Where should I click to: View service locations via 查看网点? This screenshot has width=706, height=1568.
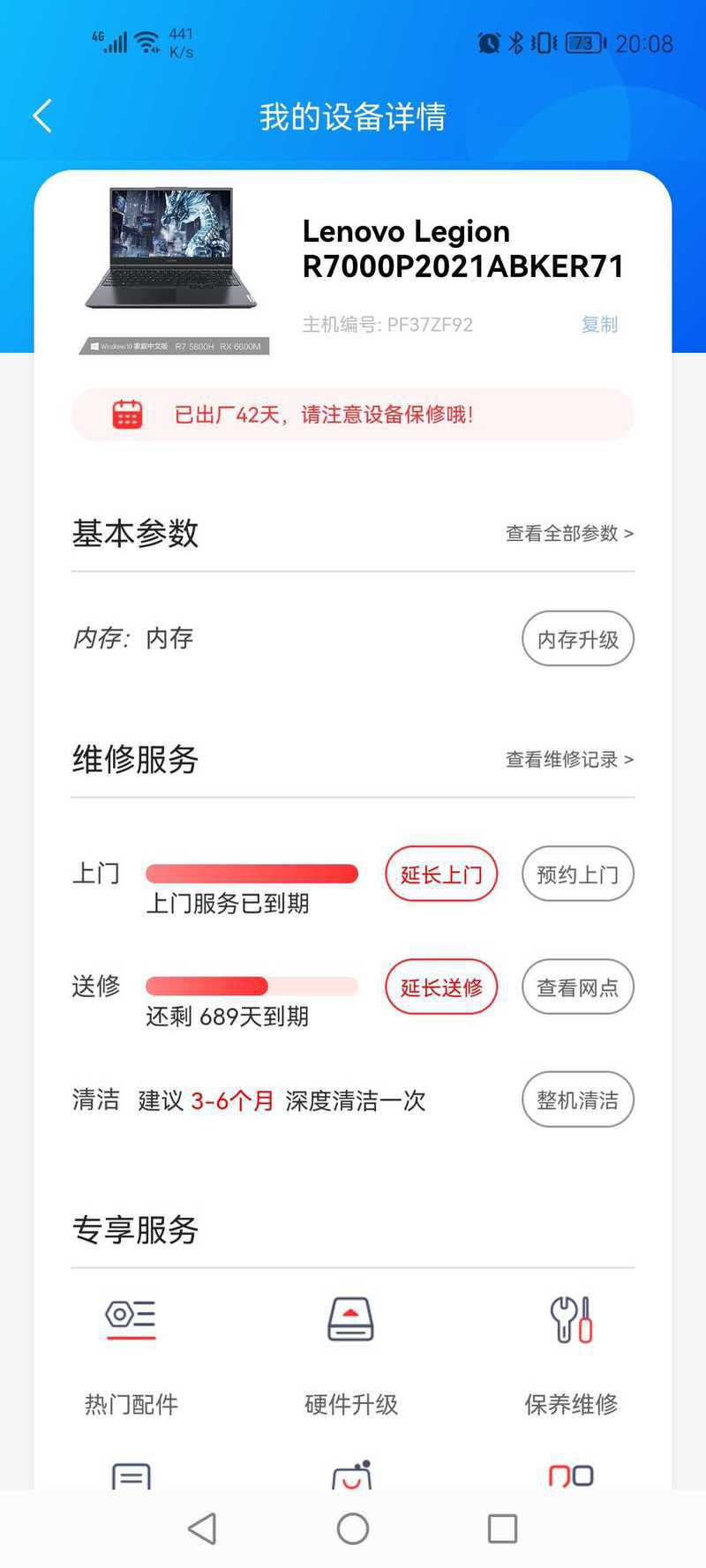click(x=578, y=987)
